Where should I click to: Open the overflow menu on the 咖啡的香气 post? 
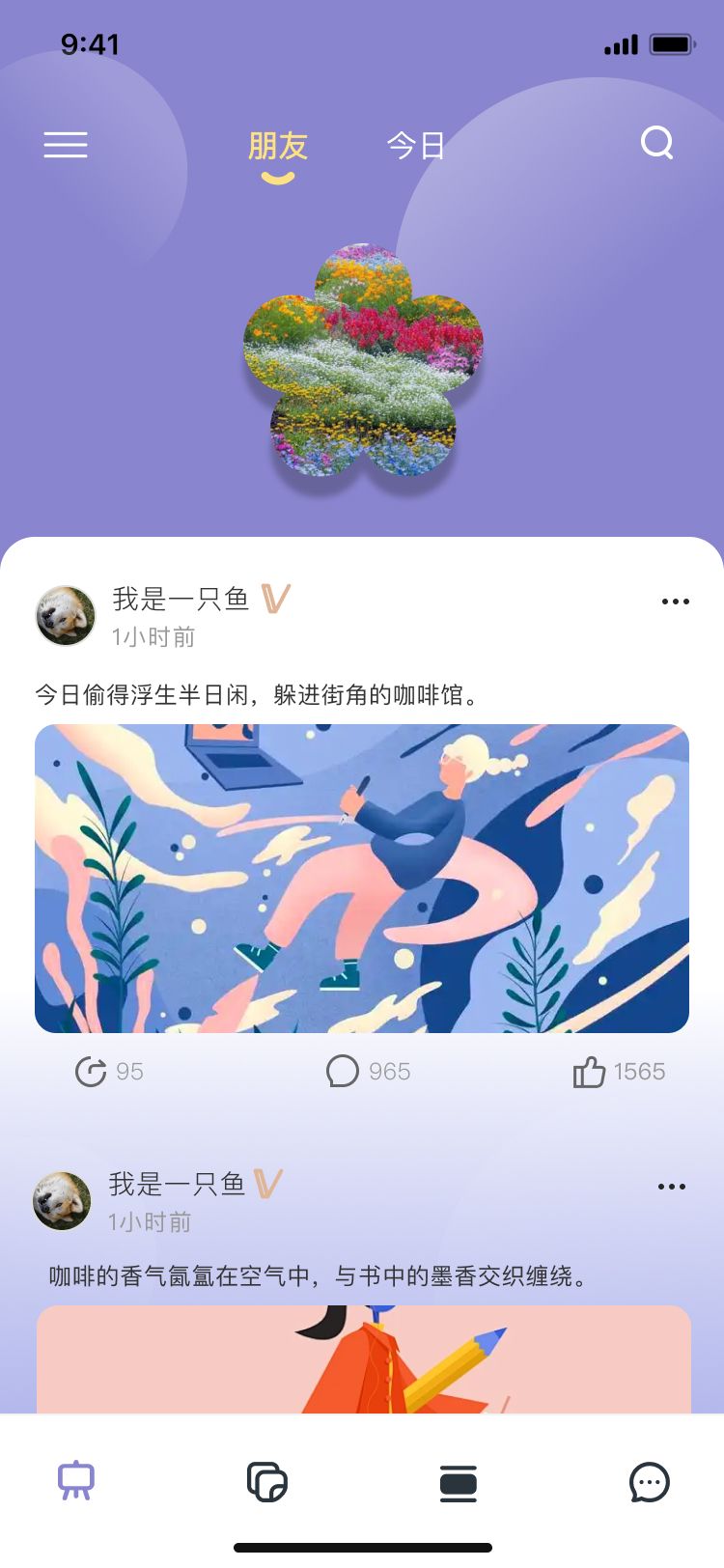click(x=672, y=1187)
